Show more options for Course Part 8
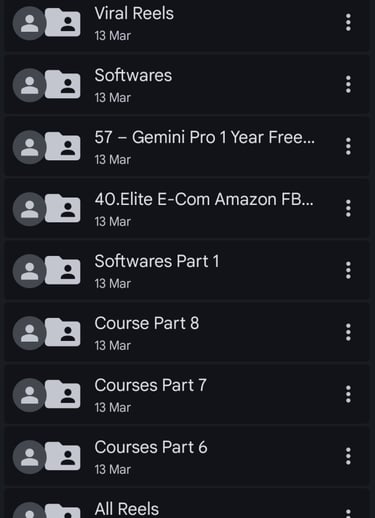Screen dimensions: 375x518 (348, 332)
